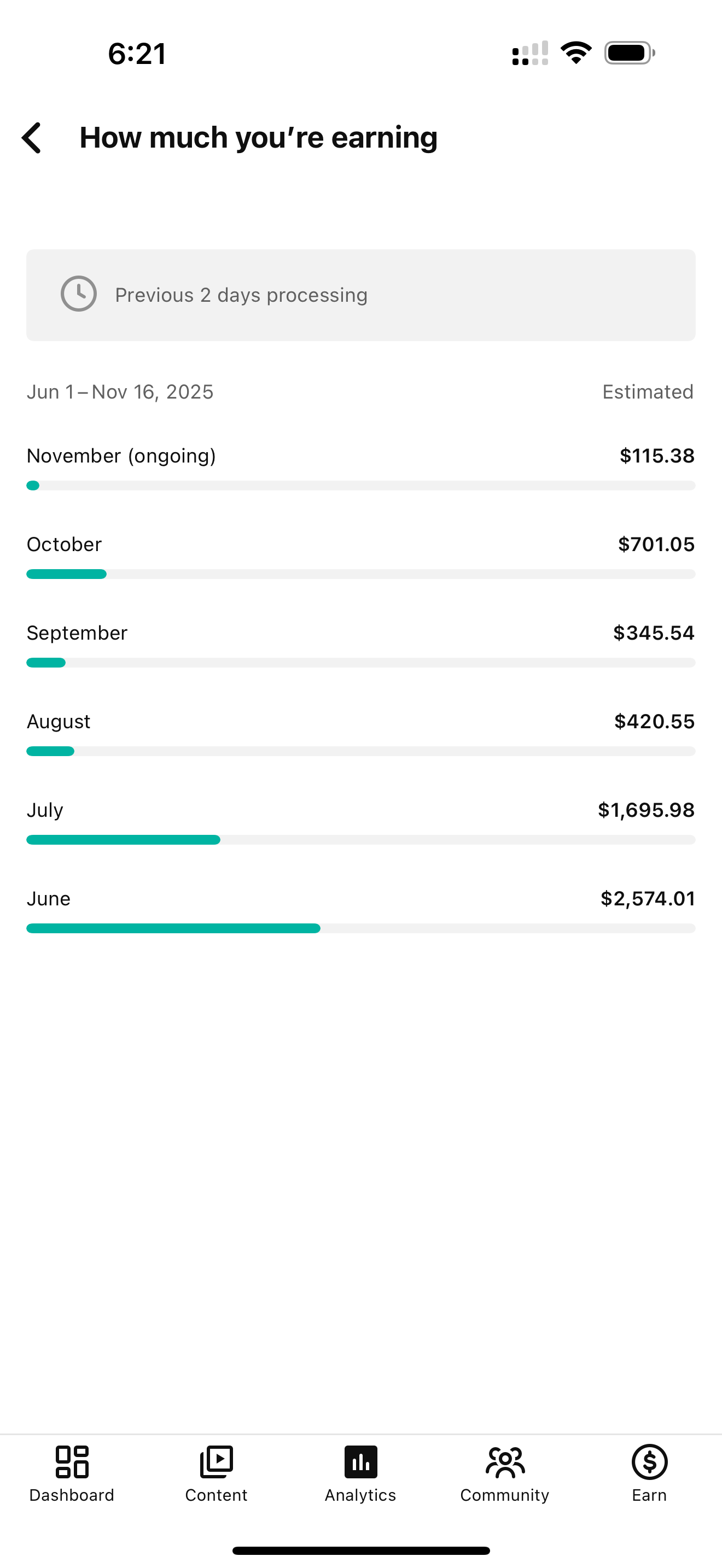The image size is (722, 1568).
Task: Click the Estimated column label
Action: 648,391
